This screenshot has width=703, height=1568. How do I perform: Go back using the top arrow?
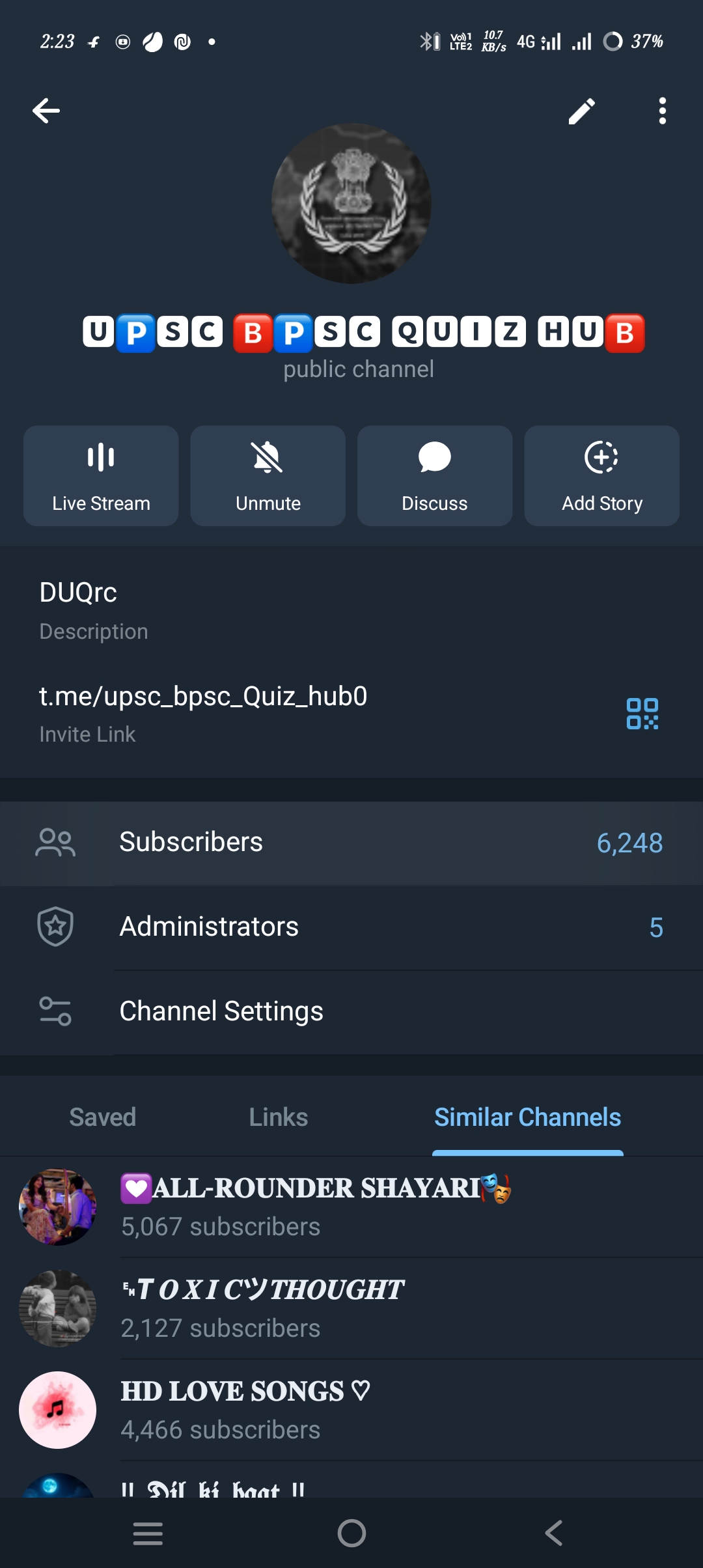point(46,111)
